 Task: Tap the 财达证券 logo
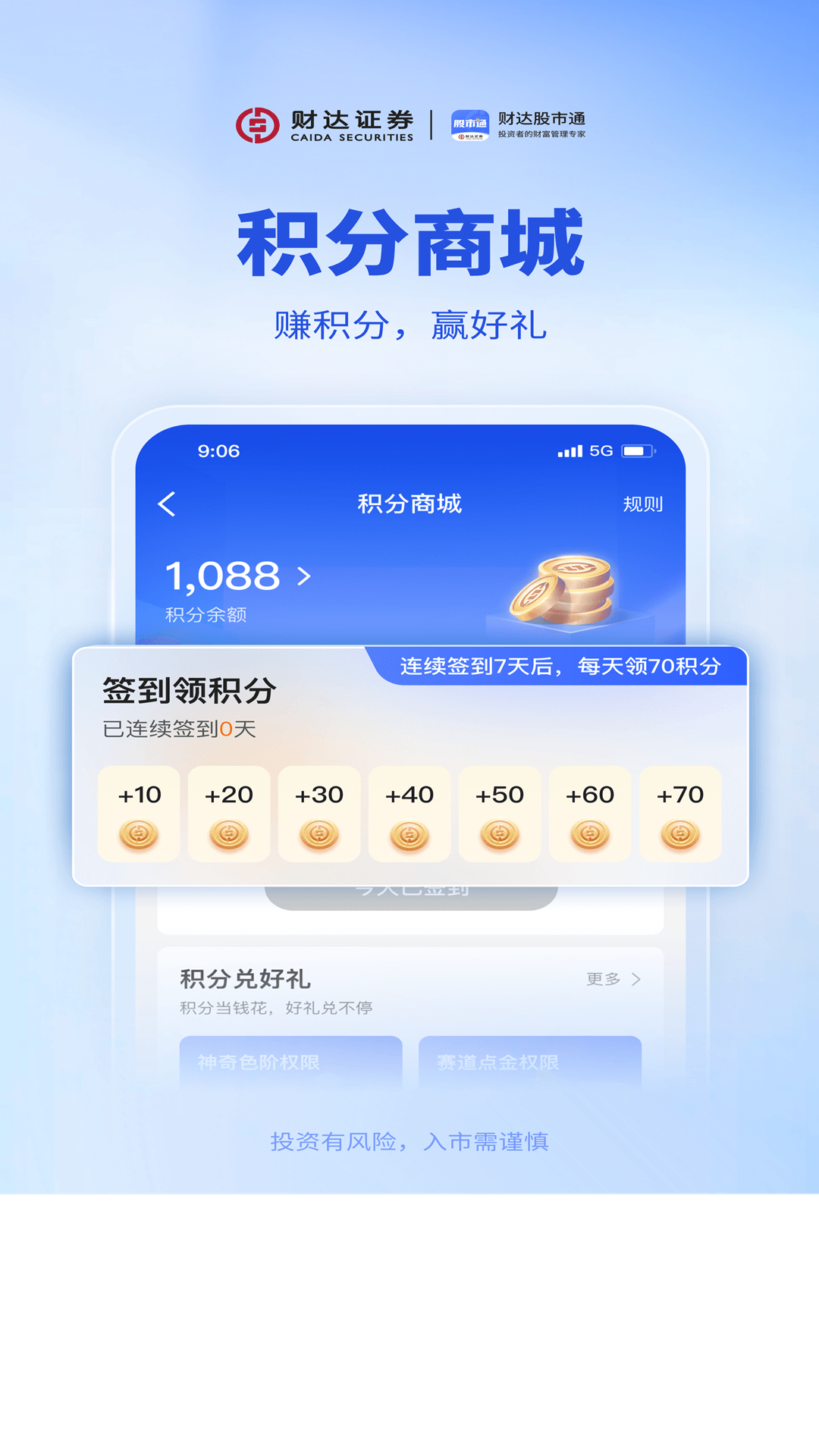(322, 124)
